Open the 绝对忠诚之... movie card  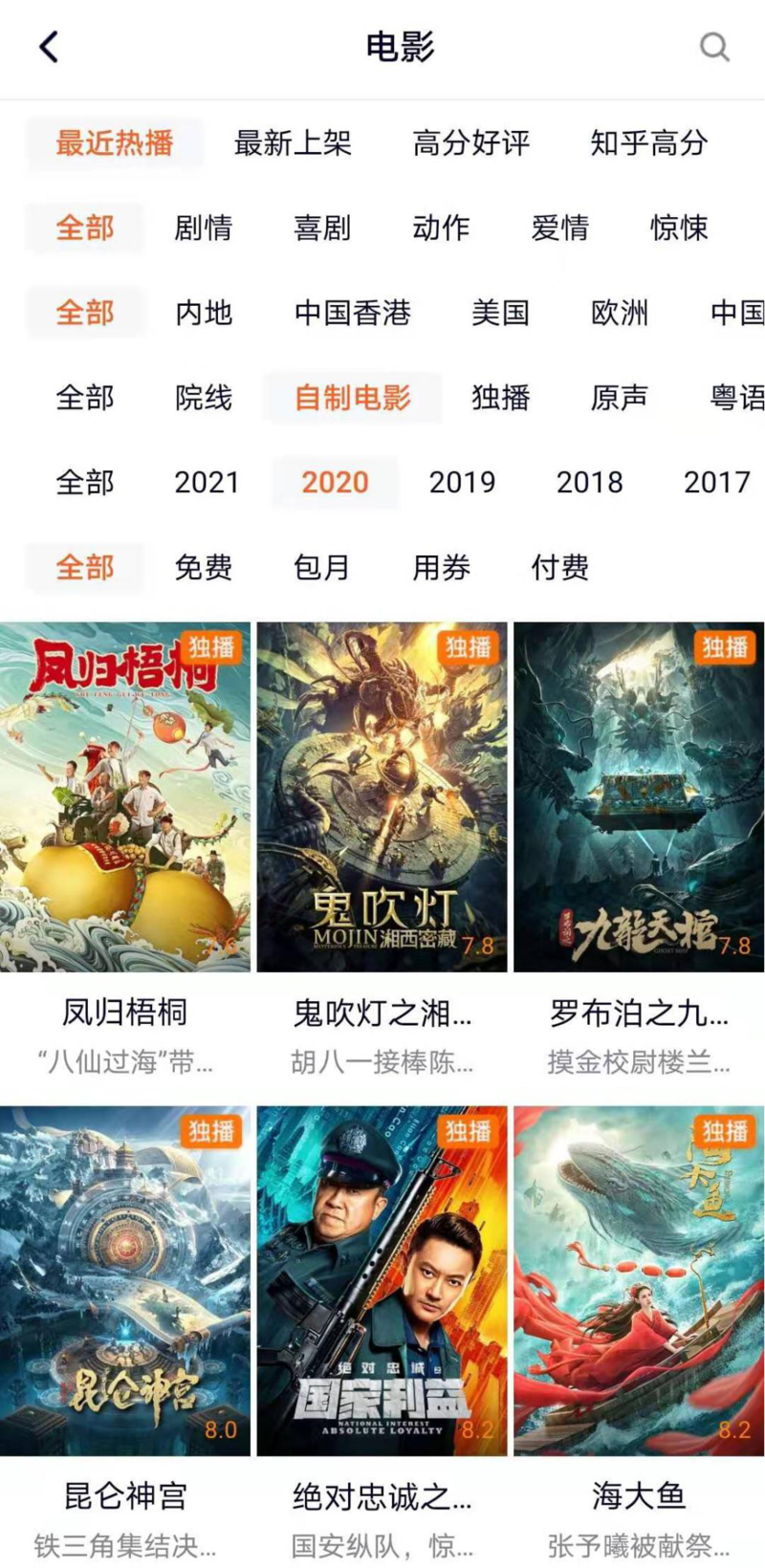[382, 1281]
